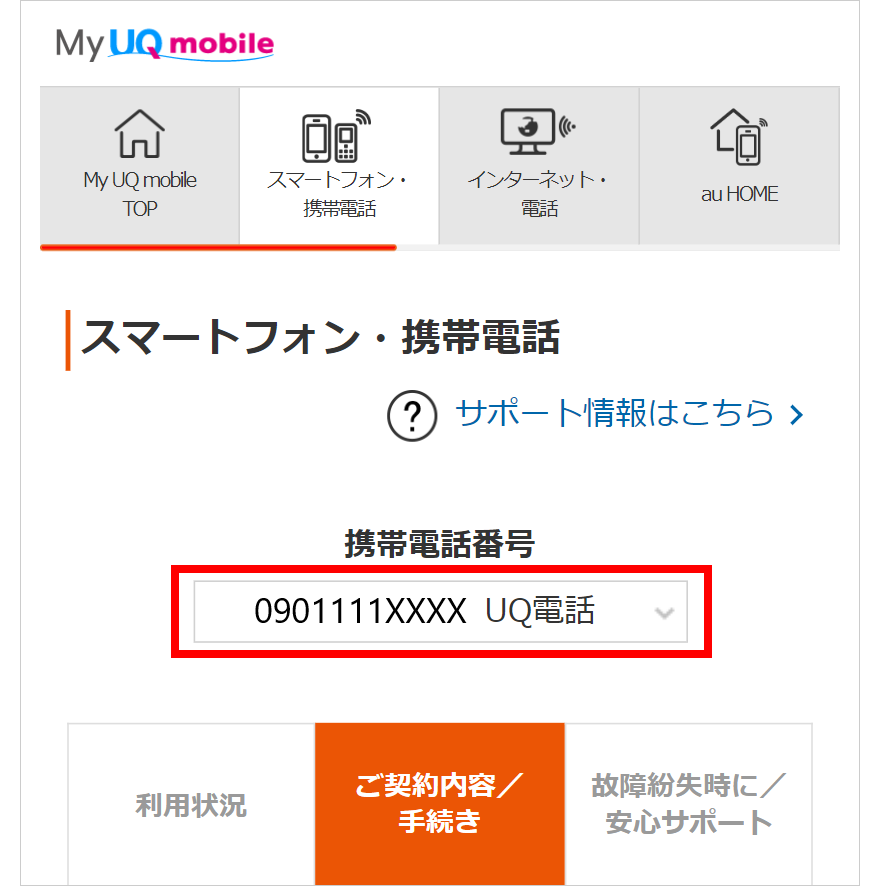The image size is (880, 886).
Task: Open the au HOME tab
Action: tap(739, 165)
